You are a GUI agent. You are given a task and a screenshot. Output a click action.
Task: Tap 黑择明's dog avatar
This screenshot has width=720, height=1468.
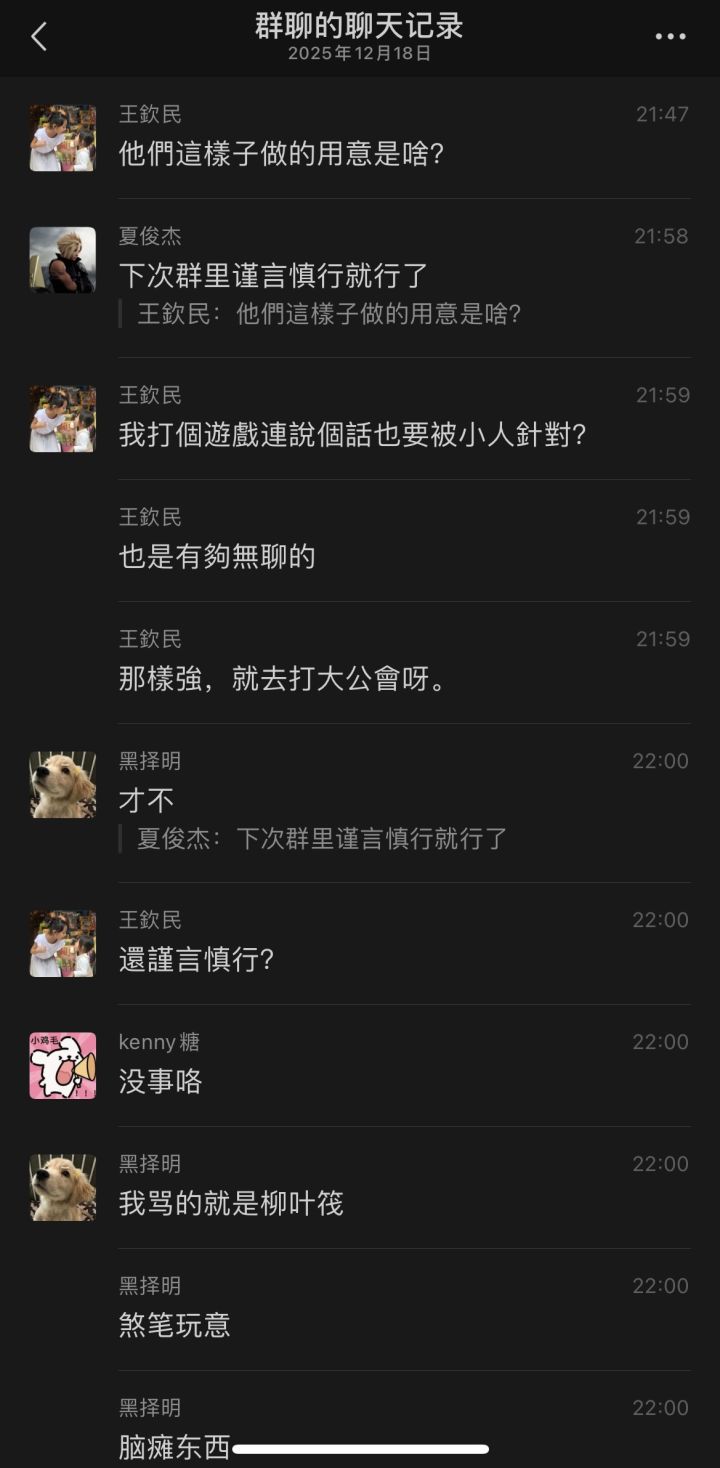point(61,784)
